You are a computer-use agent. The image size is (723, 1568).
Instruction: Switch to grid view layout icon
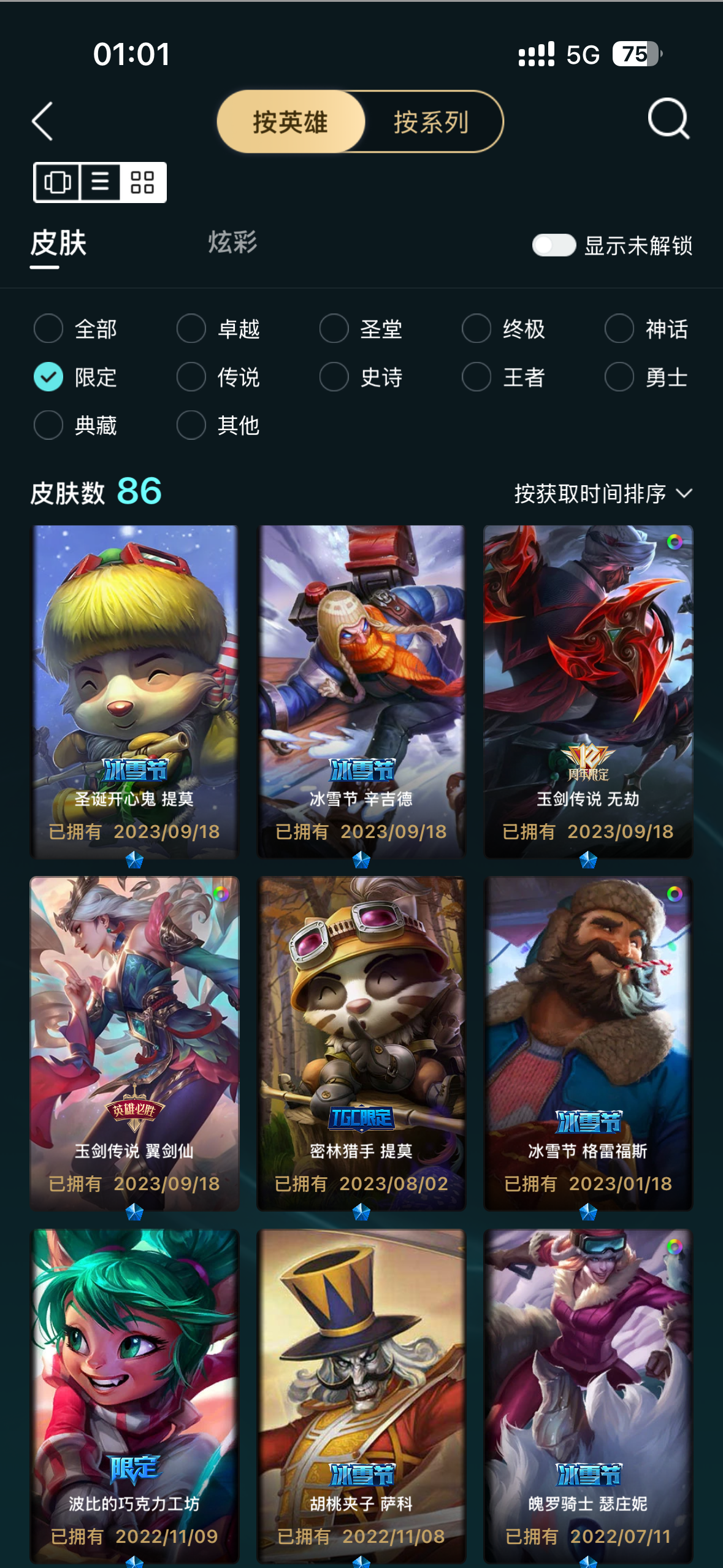(x=143, y=182)
